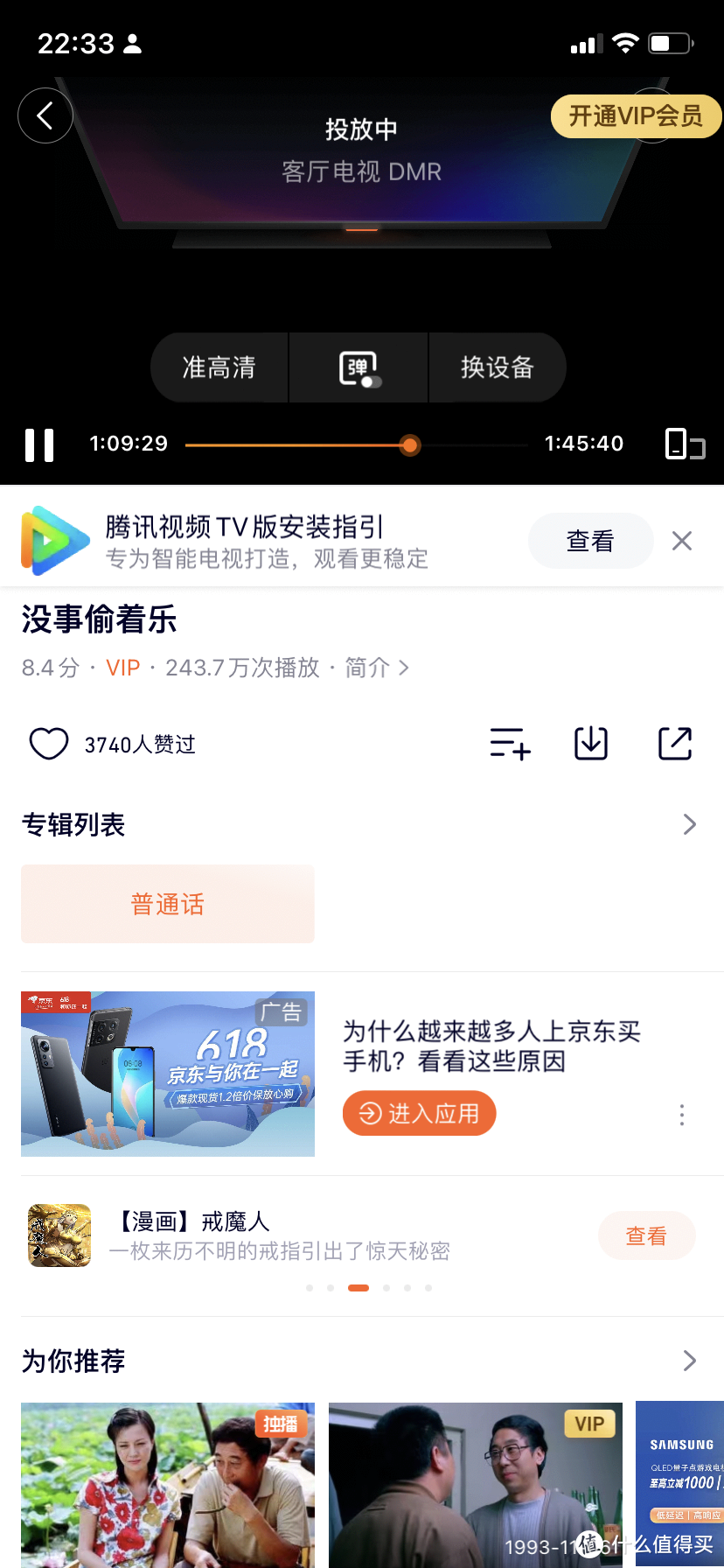Expand the 专辑列表 section
This screenshot has width=724, height=1568.
[x=690, y=823]
